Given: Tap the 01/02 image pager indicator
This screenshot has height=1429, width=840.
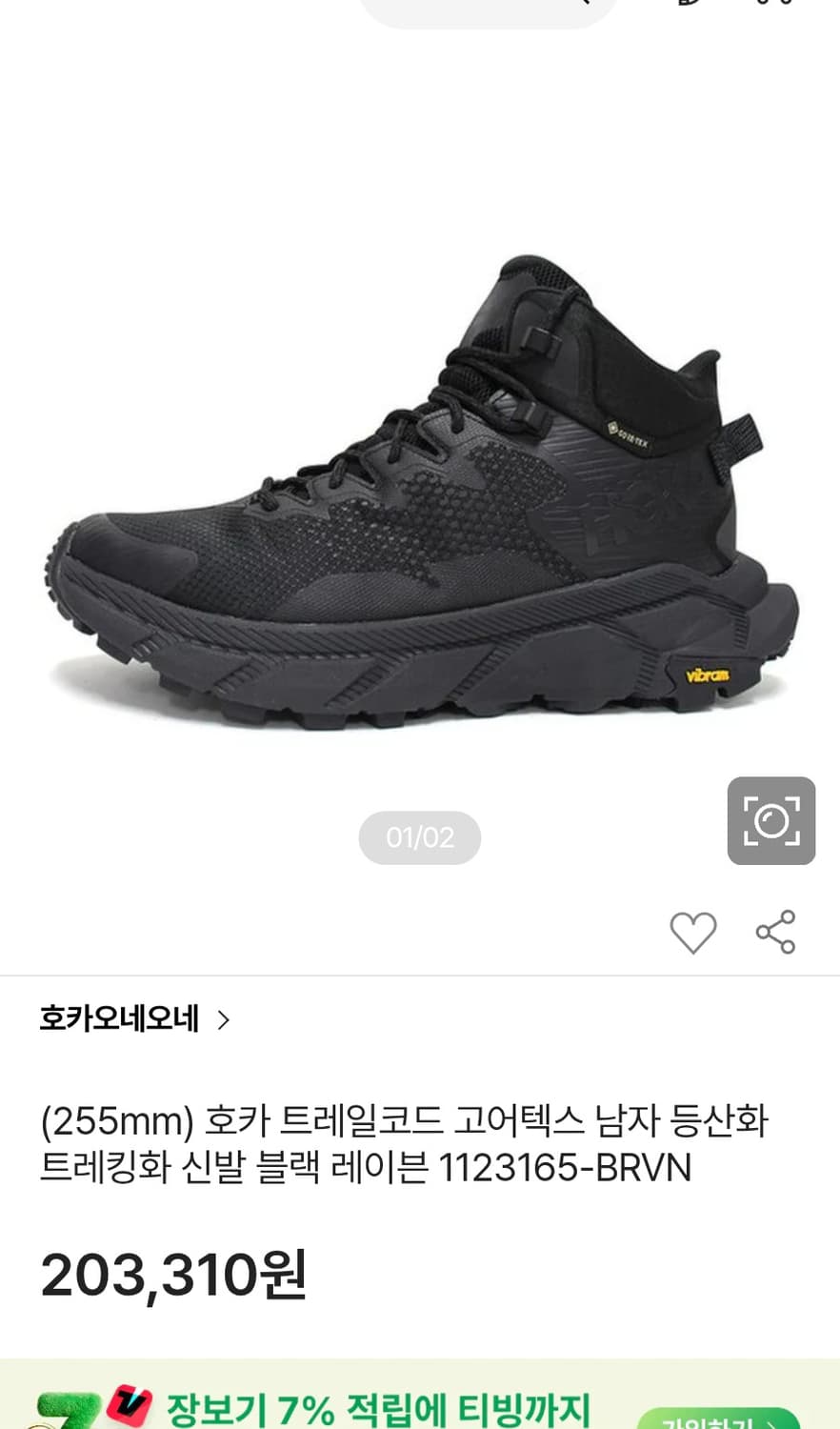Looking at the screenshot, I should 419,837.
